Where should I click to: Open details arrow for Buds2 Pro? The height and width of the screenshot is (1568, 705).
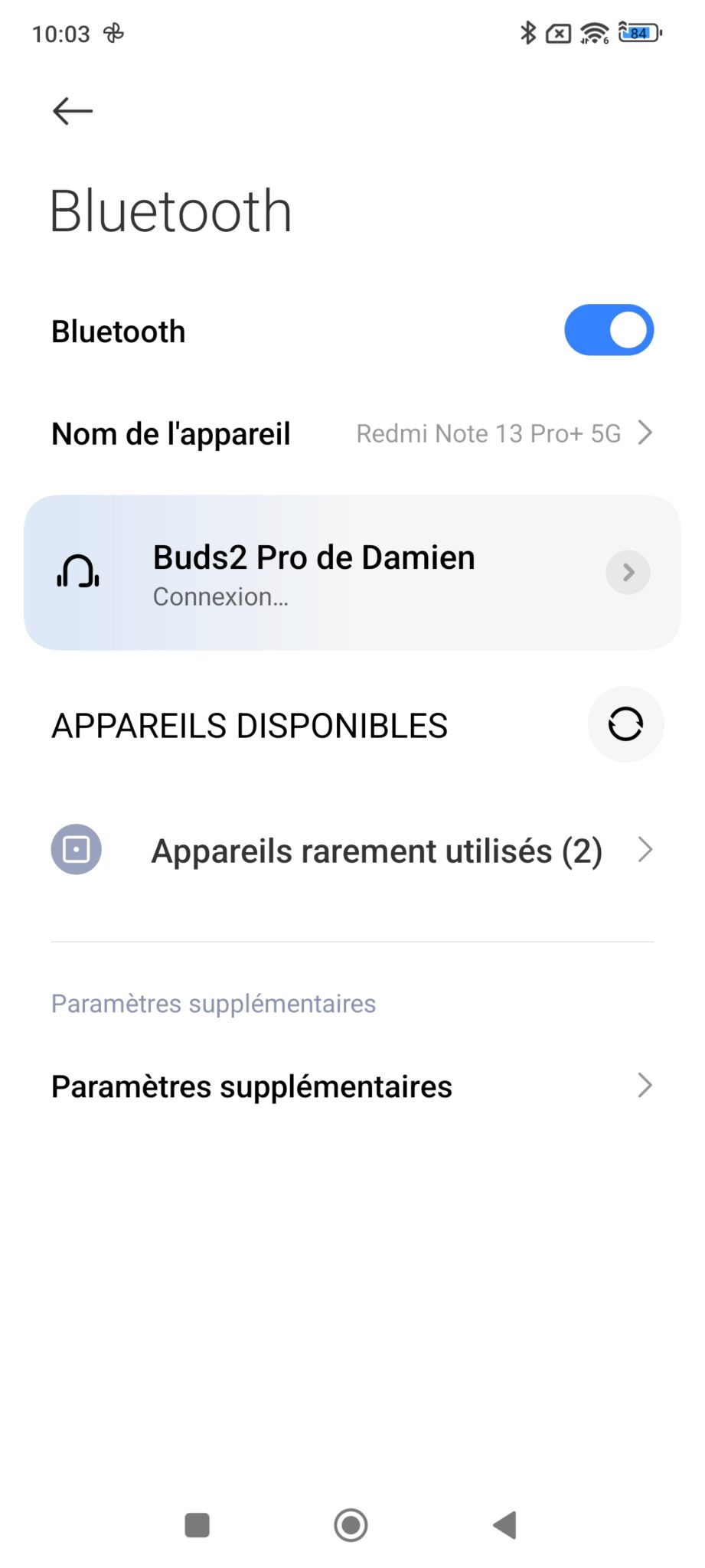pos(628,573)
